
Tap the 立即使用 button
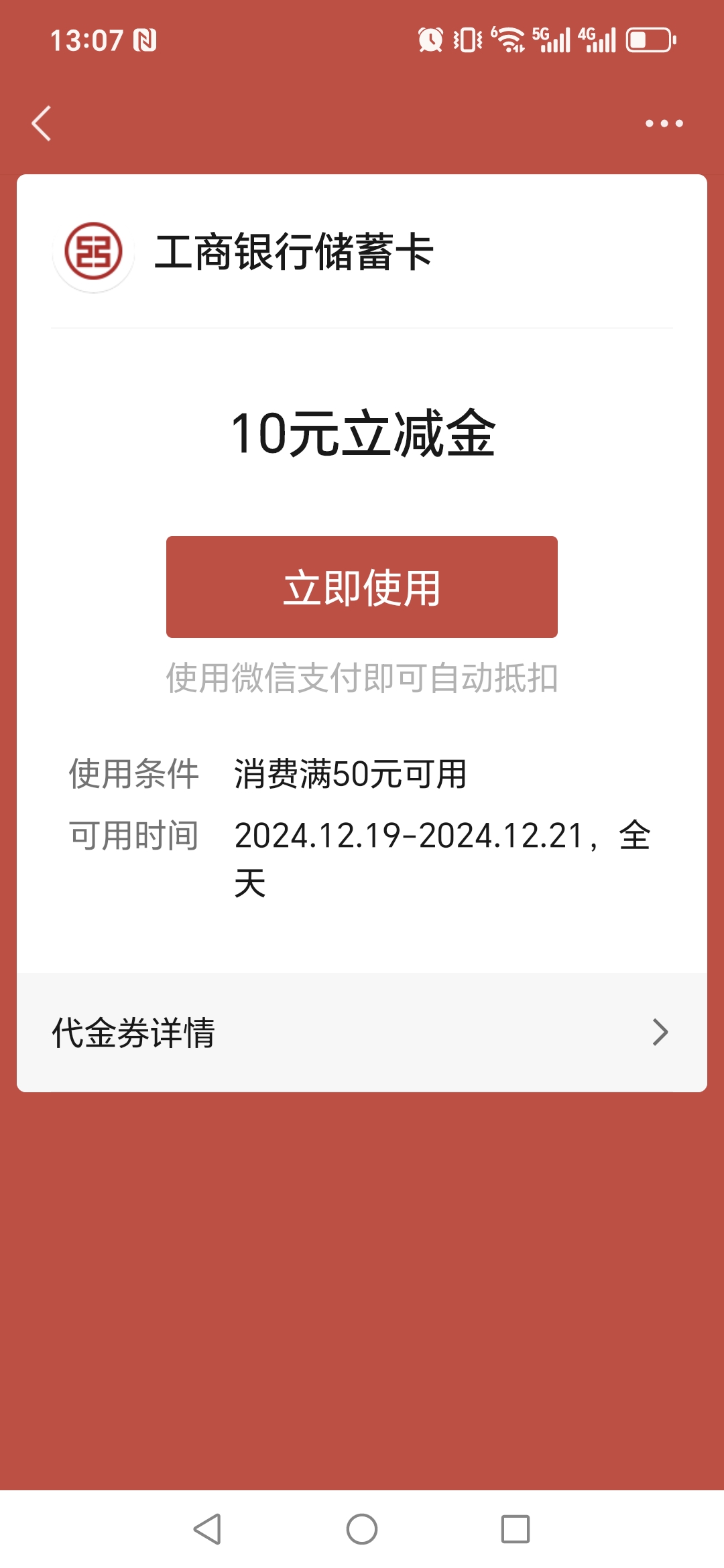coord(362,587)
